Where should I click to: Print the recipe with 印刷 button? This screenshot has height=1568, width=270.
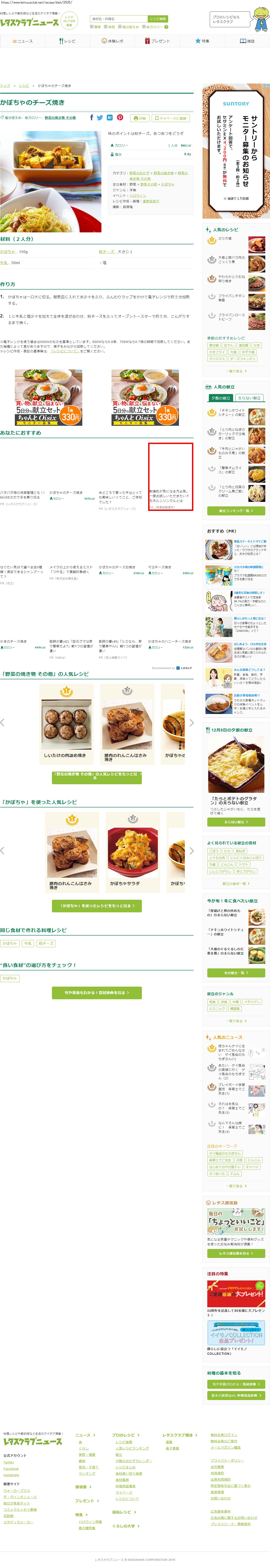pos(139,118)
